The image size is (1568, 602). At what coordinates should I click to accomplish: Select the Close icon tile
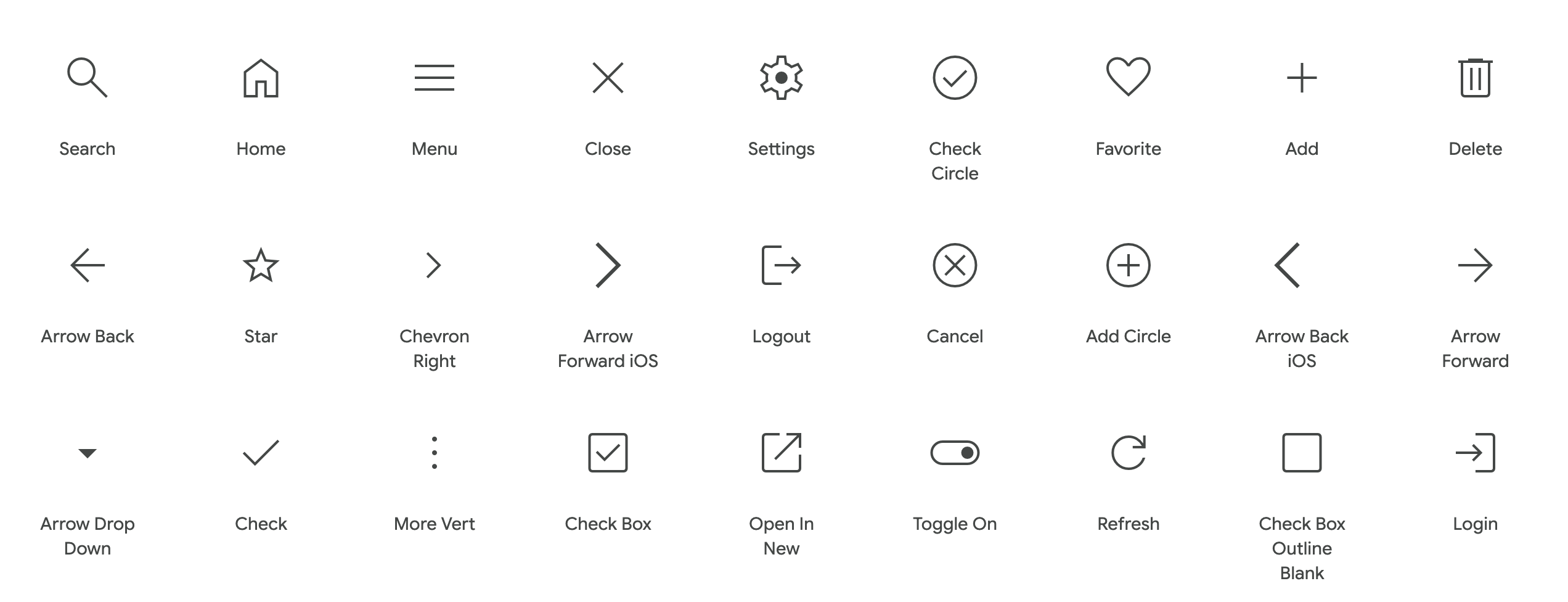pos(608,78)
